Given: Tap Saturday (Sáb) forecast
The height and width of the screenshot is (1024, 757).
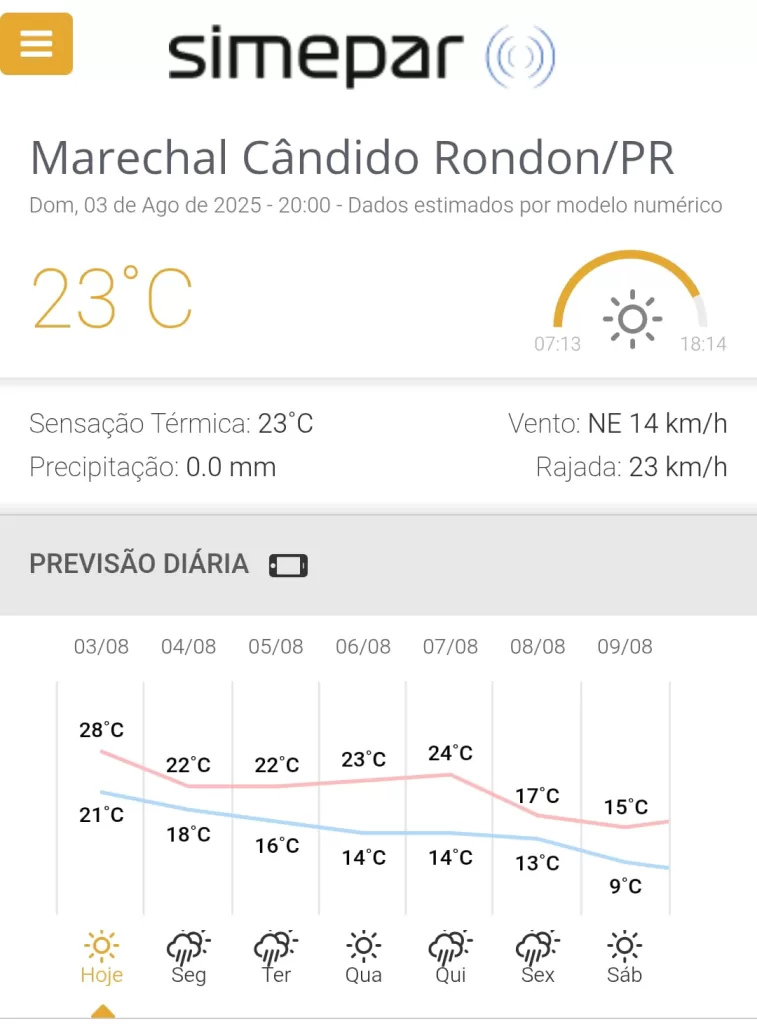Looking at the screenshot, I should pyautogui.click(x=624, y=956).
